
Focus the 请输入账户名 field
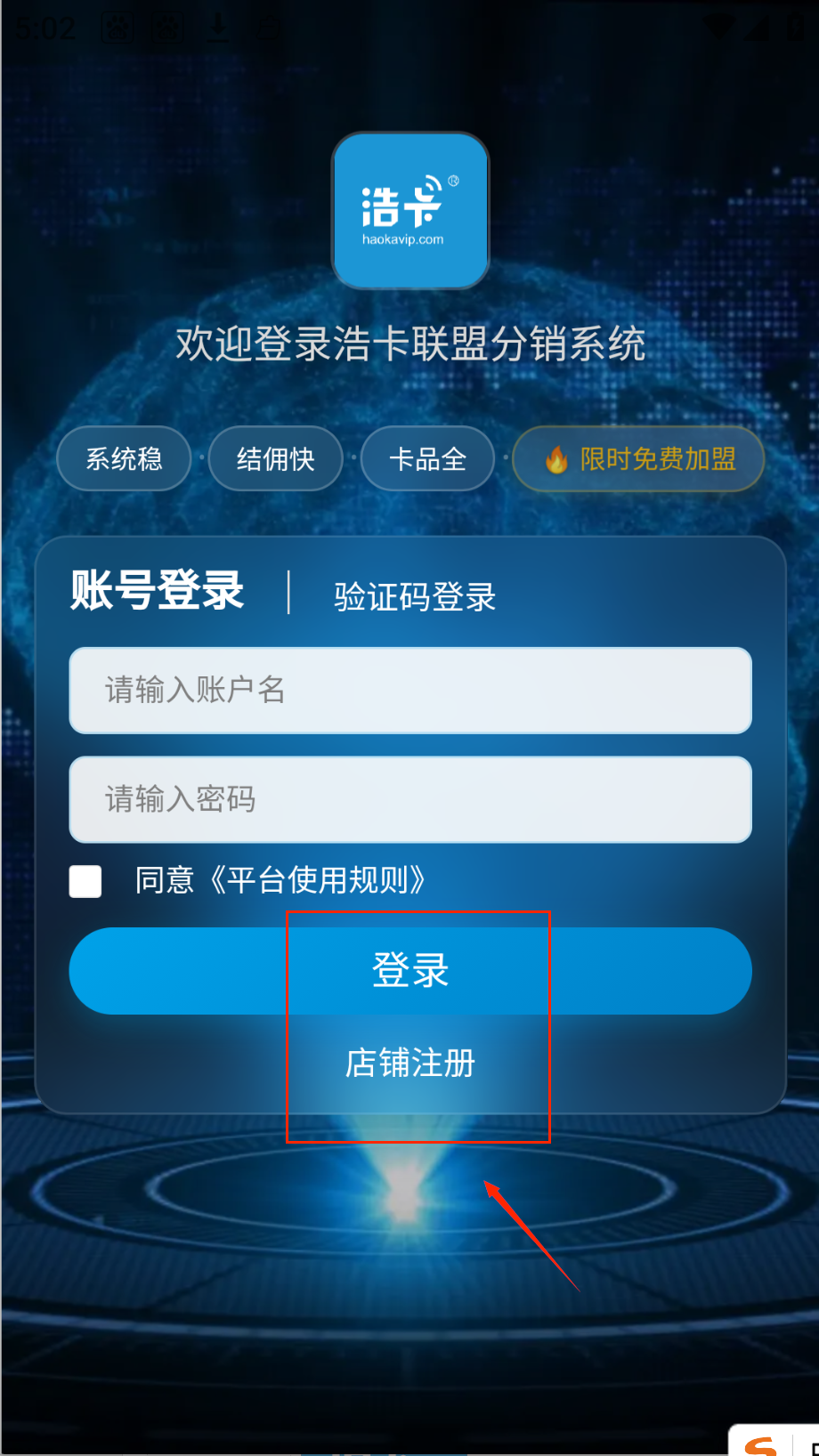[x=410, y=691]
